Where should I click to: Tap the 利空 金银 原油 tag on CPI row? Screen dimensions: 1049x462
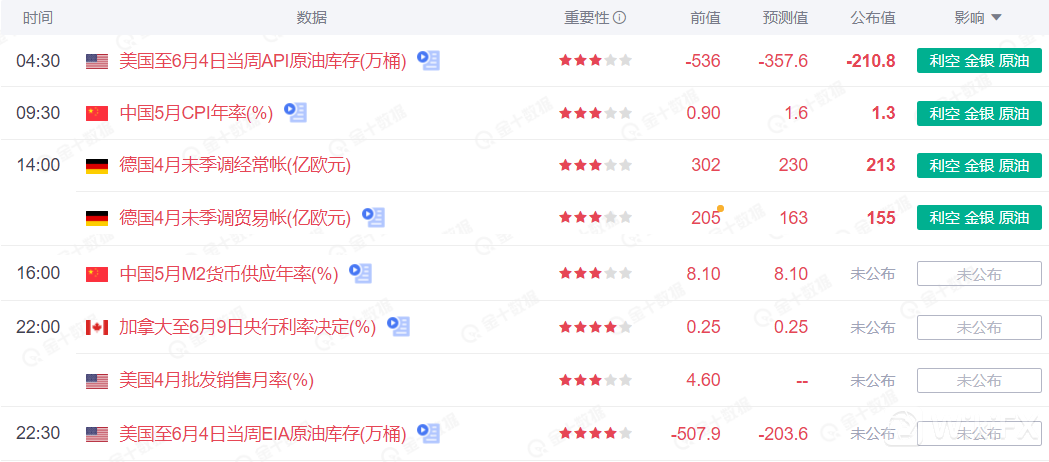point(979,113)
